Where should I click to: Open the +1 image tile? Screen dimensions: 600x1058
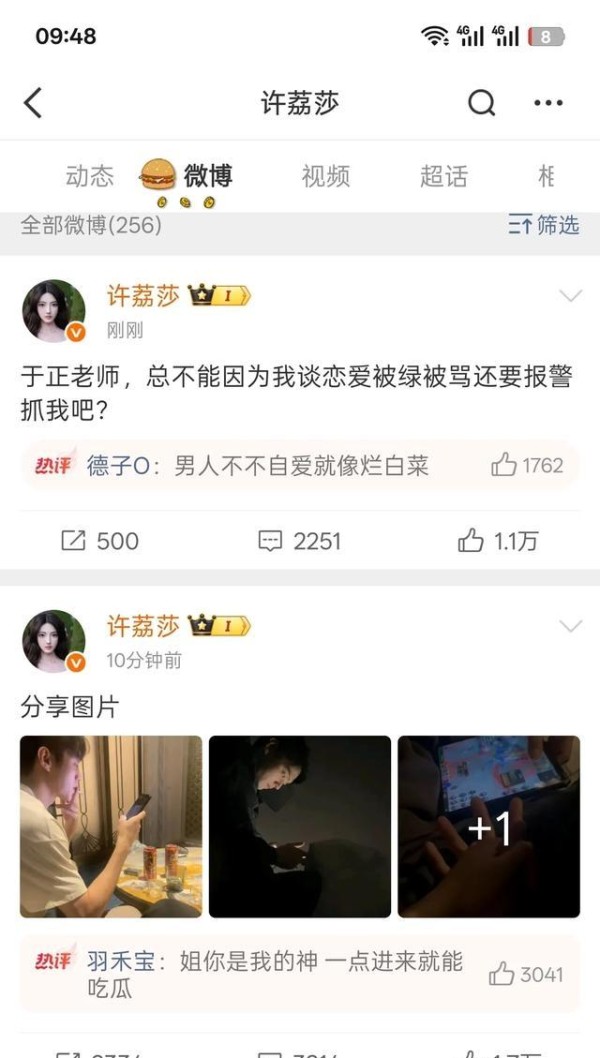(x=489, y=827)
